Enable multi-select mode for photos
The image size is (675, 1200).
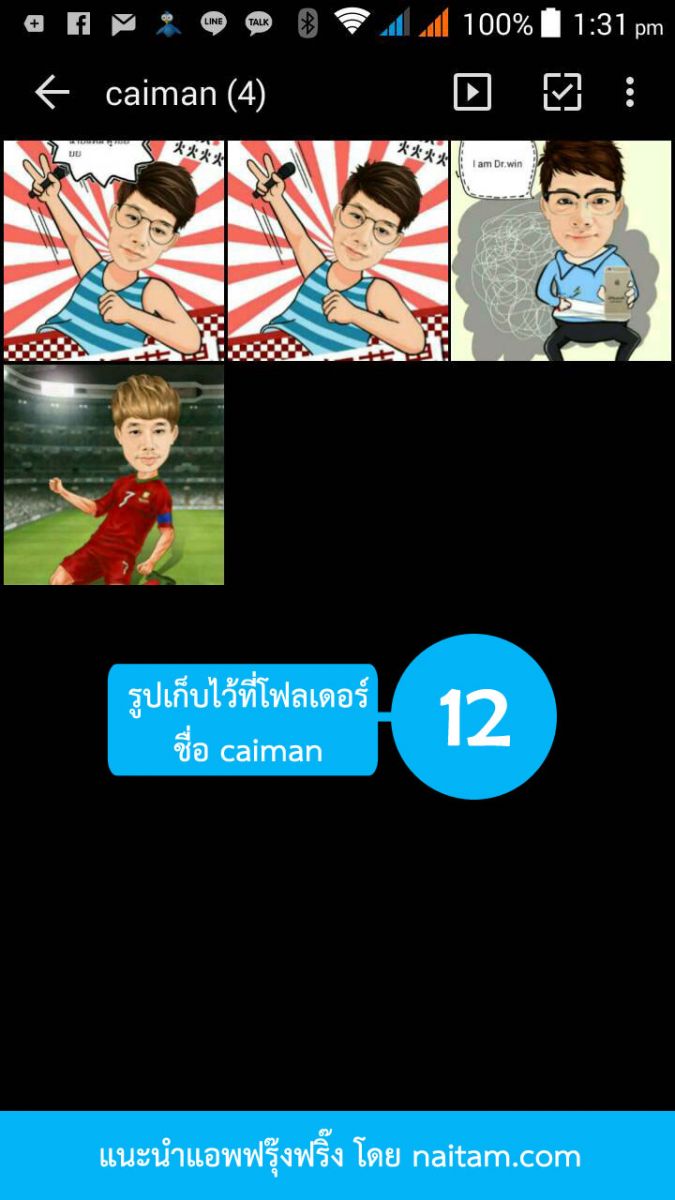click(x=562, y=93)
